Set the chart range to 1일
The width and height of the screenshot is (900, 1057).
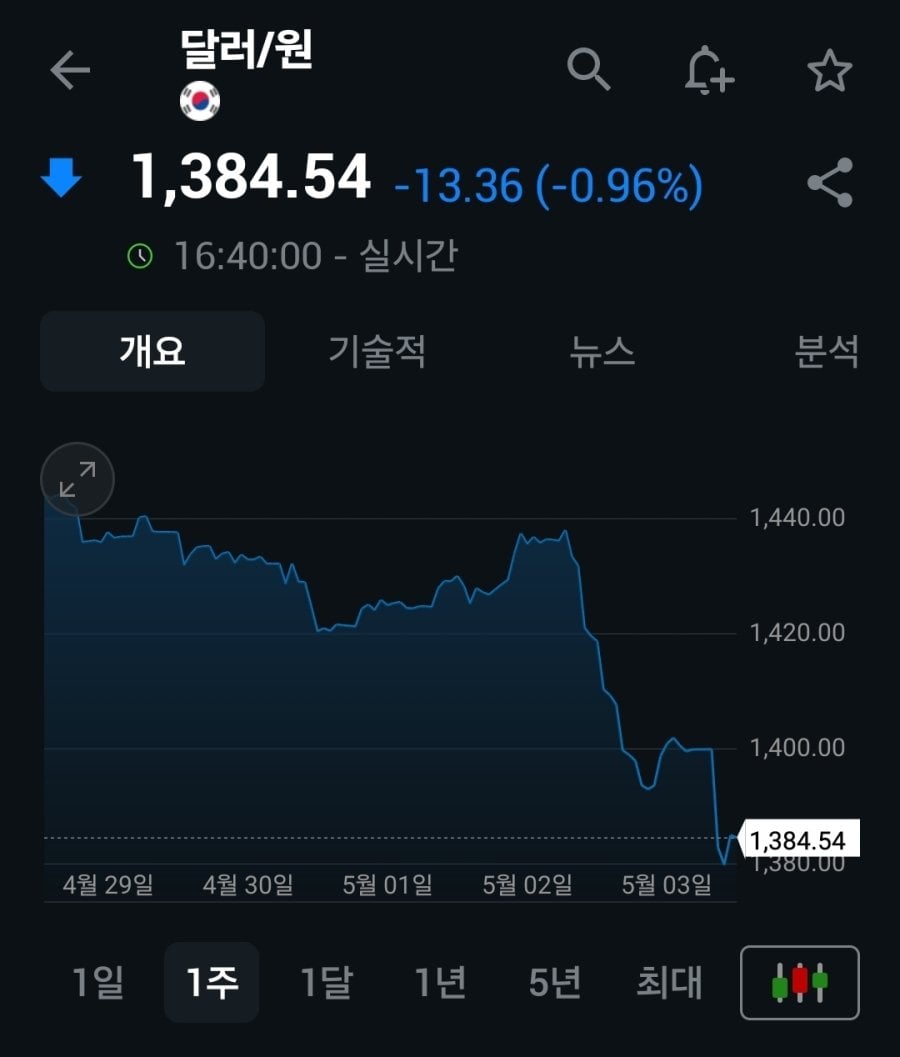tap(98, 982)
